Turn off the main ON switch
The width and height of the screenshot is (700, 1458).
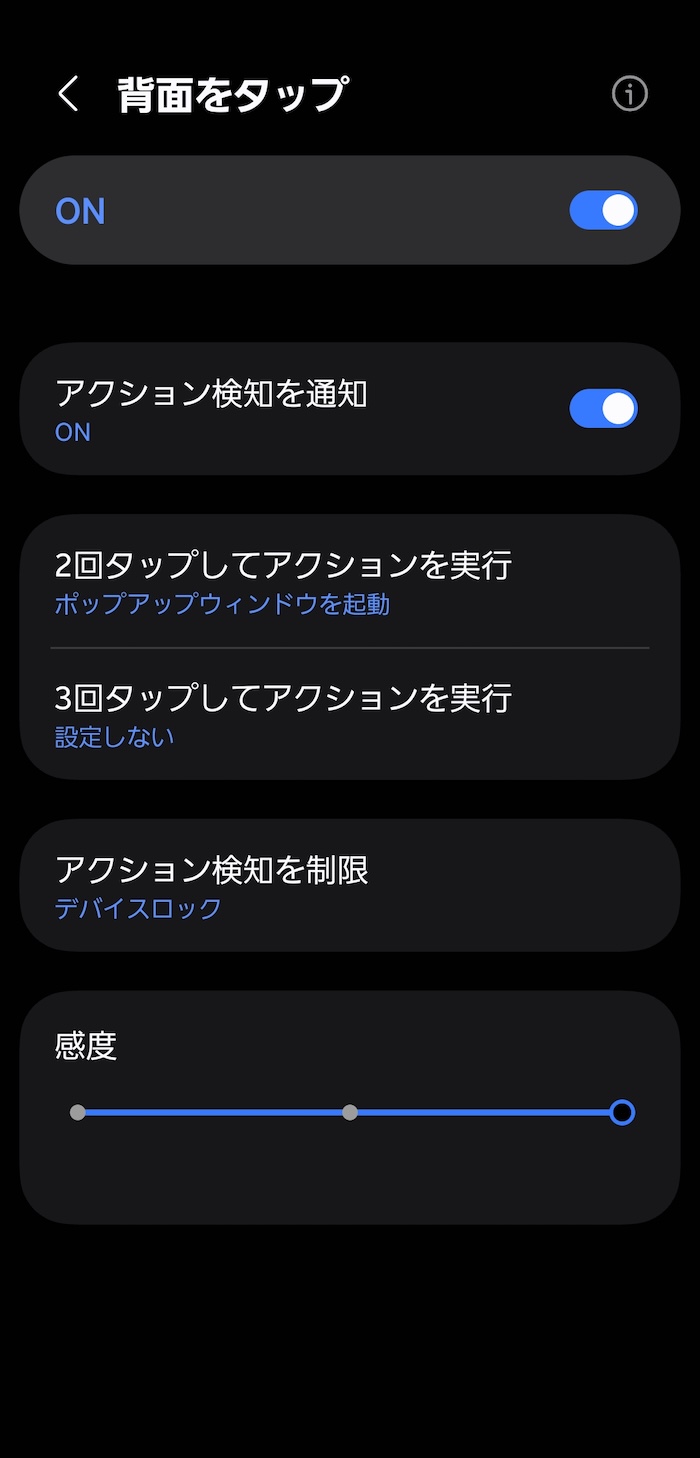[x=603, y=210]
